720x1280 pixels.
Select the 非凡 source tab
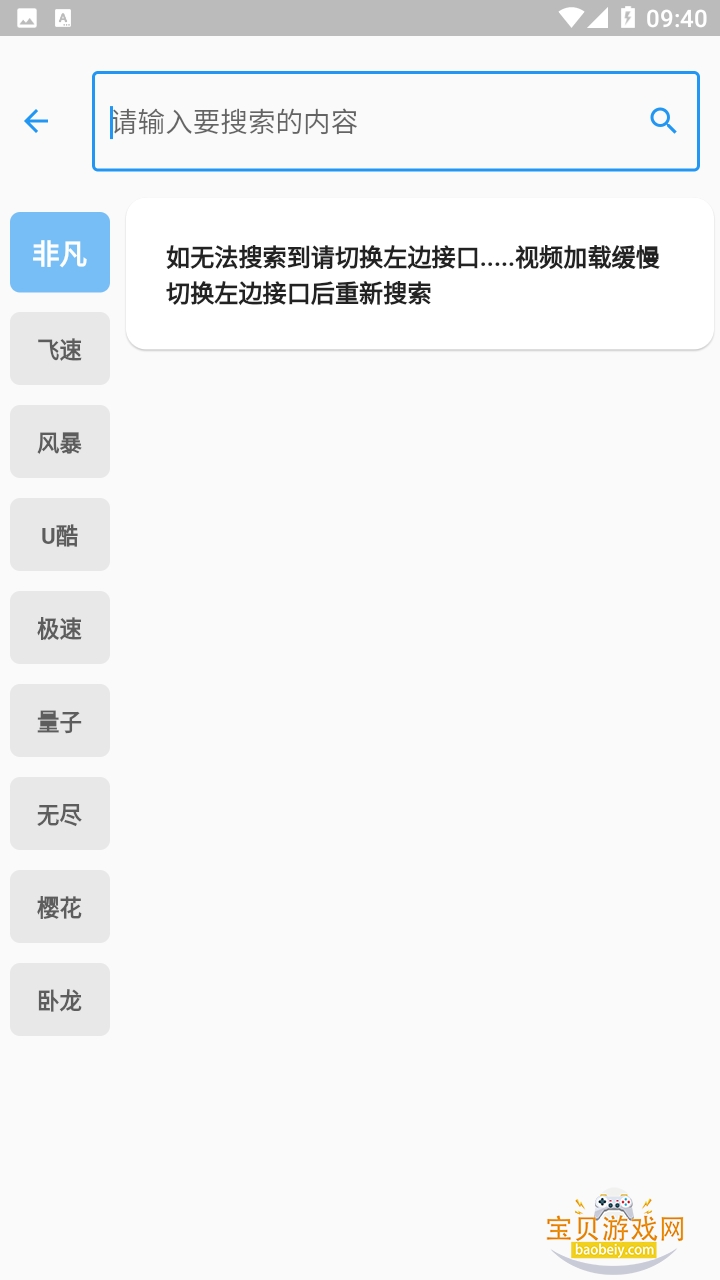coord(60,253)
